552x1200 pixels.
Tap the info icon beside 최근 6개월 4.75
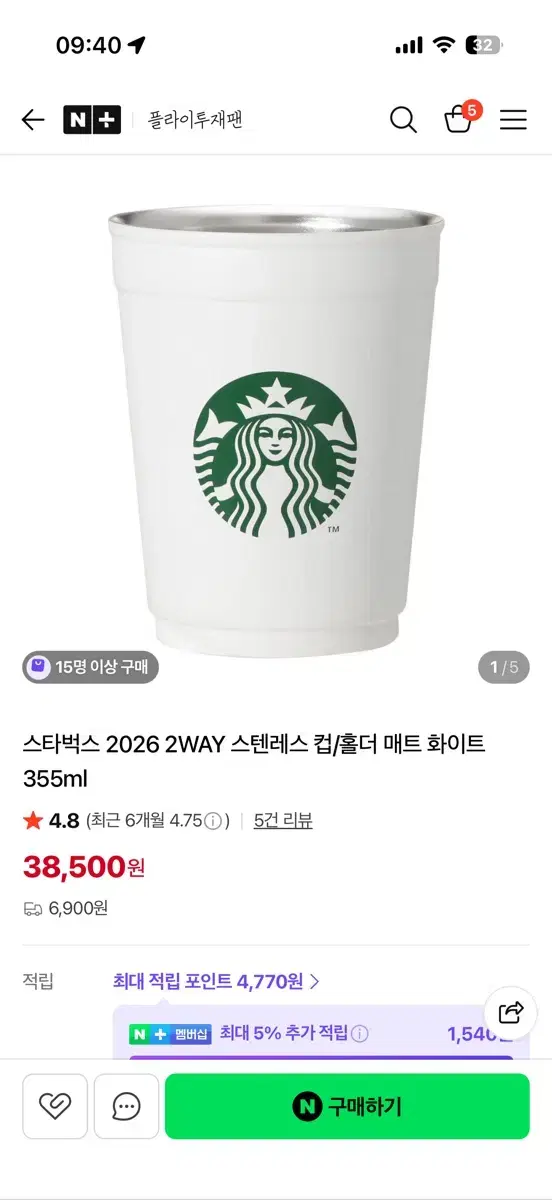click(x=213, y=821)
